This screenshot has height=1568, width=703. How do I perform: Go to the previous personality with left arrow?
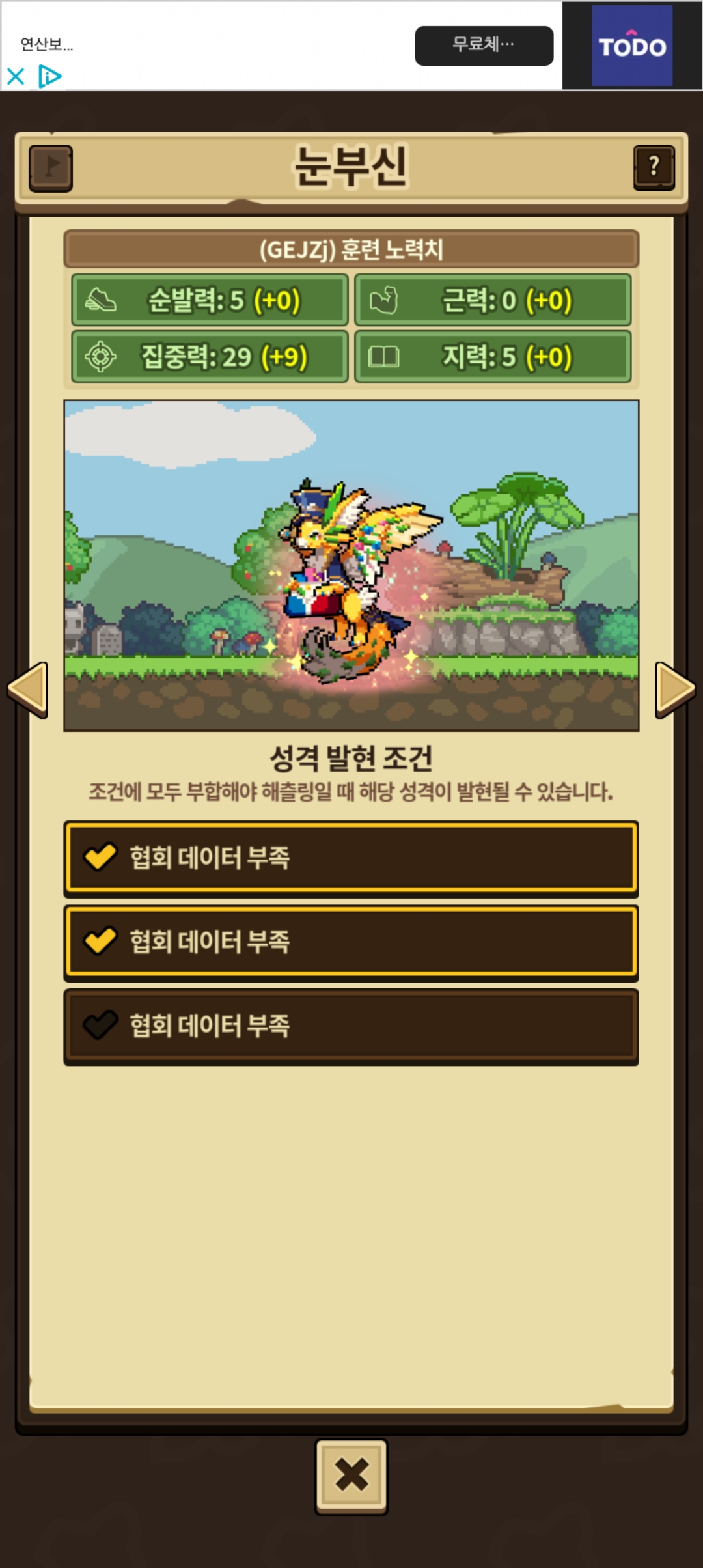coord(28,690)
